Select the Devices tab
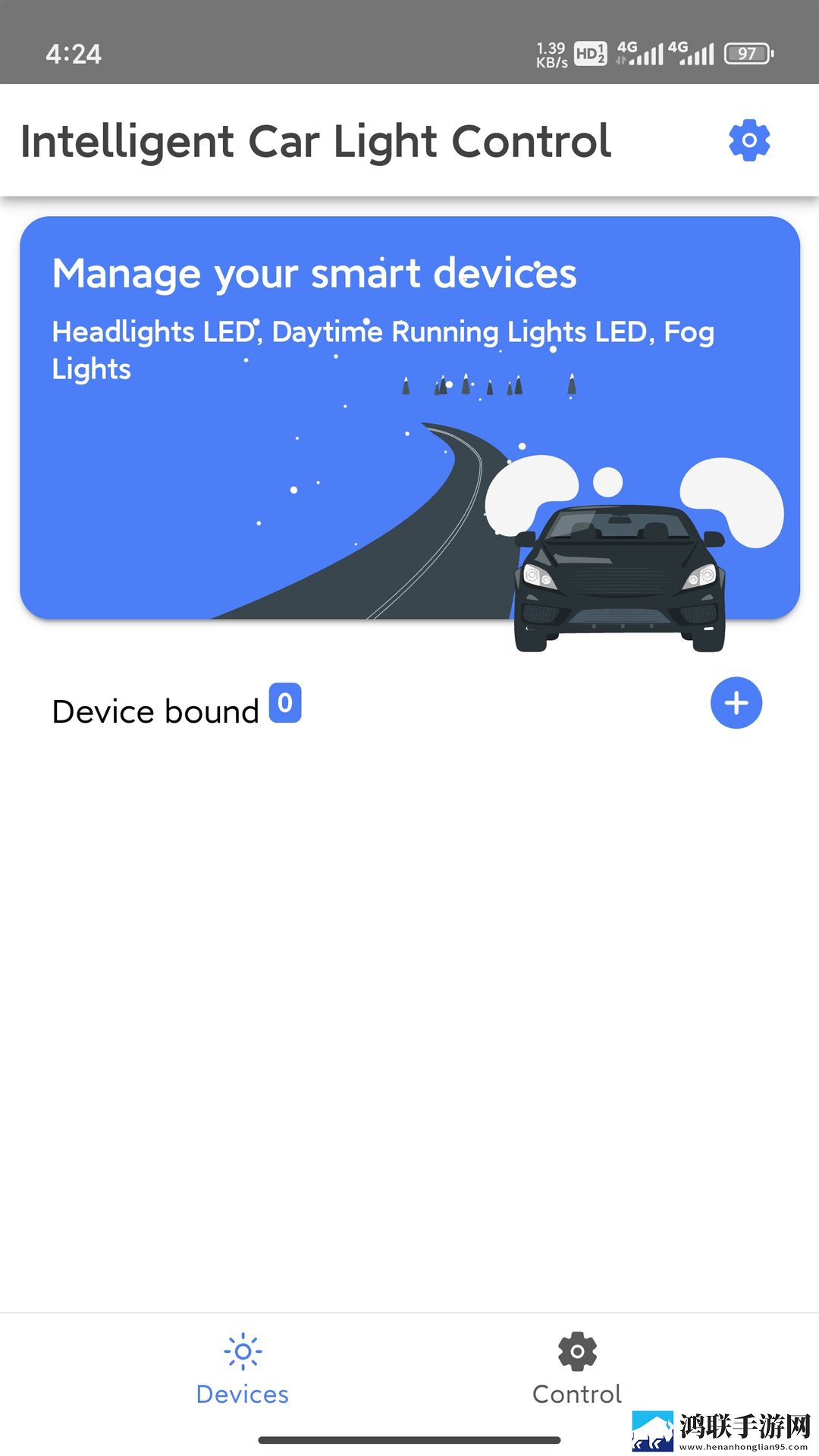819x1456 pixels. pyautogui.click(x=243, y=1370)
